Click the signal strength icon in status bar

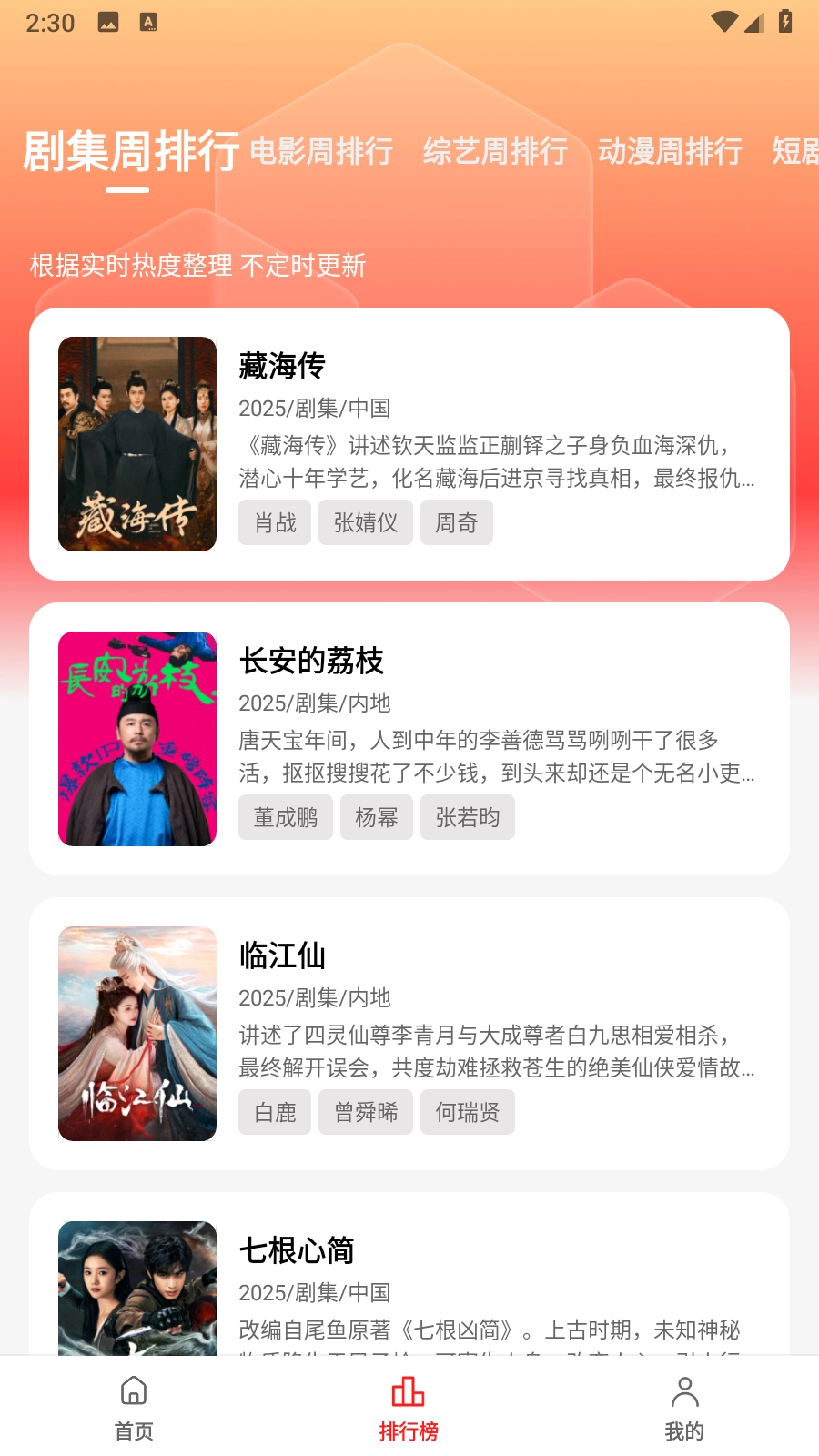coord(755,22)
